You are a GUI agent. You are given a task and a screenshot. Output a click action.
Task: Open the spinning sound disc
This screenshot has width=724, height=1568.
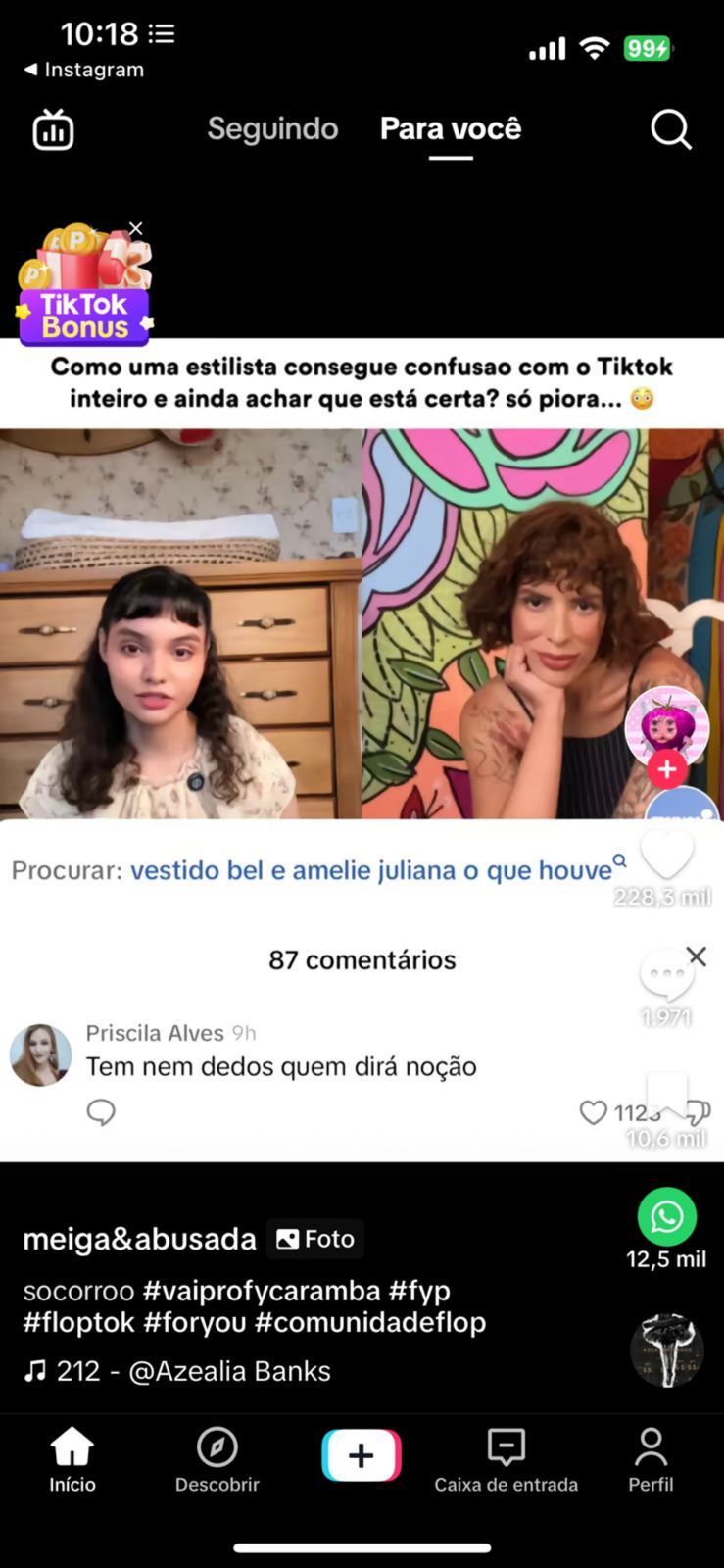(x=666, y=1349)
